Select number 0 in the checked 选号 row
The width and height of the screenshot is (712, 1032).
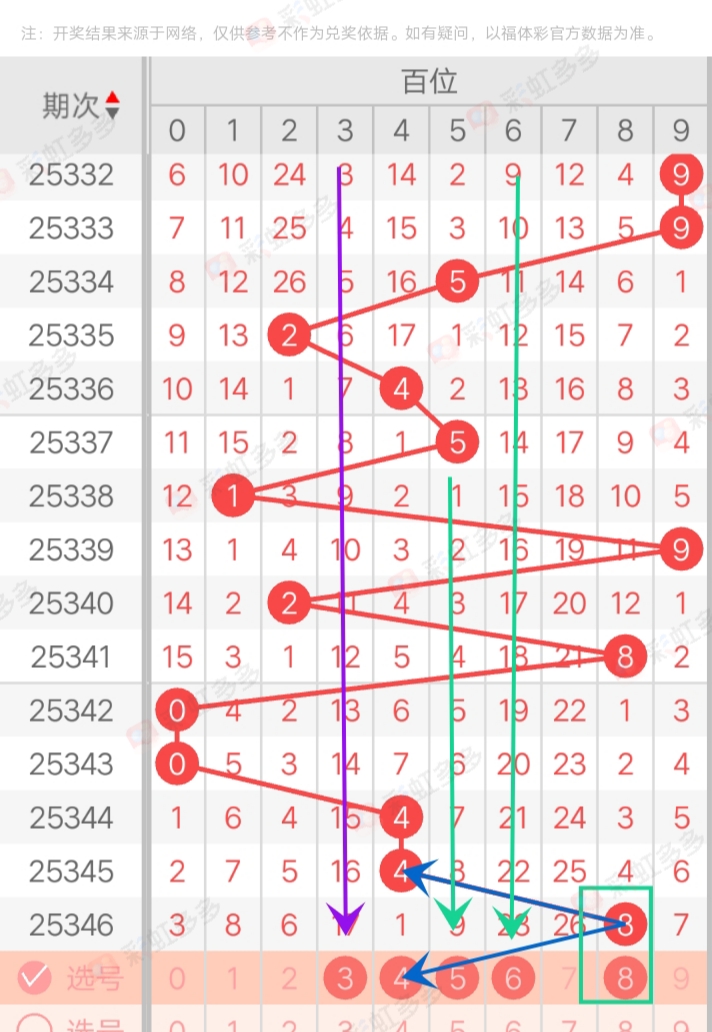177,979
